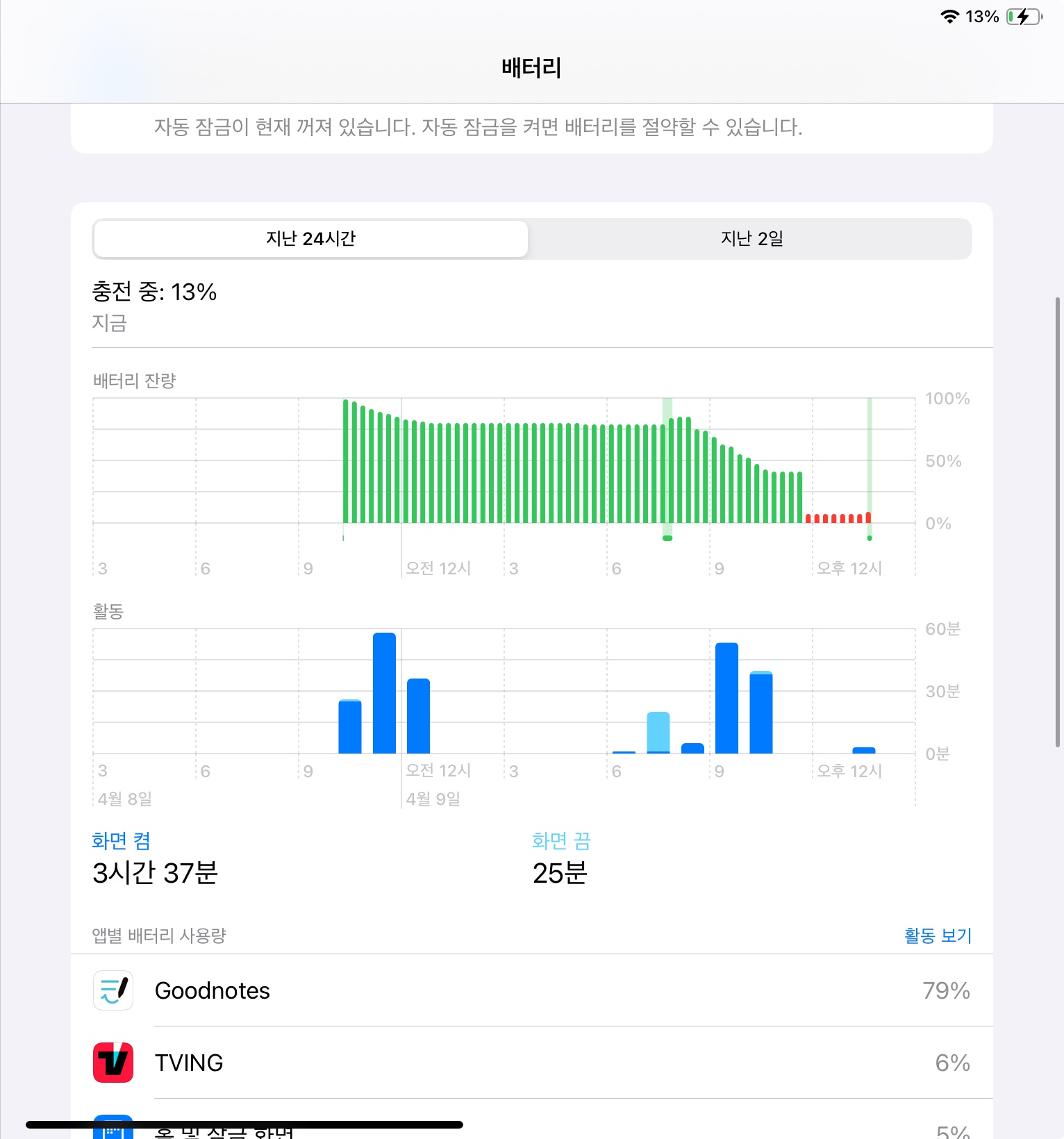
Task: Switch to the 지난 24시간 tab
Action: [310, 239]
